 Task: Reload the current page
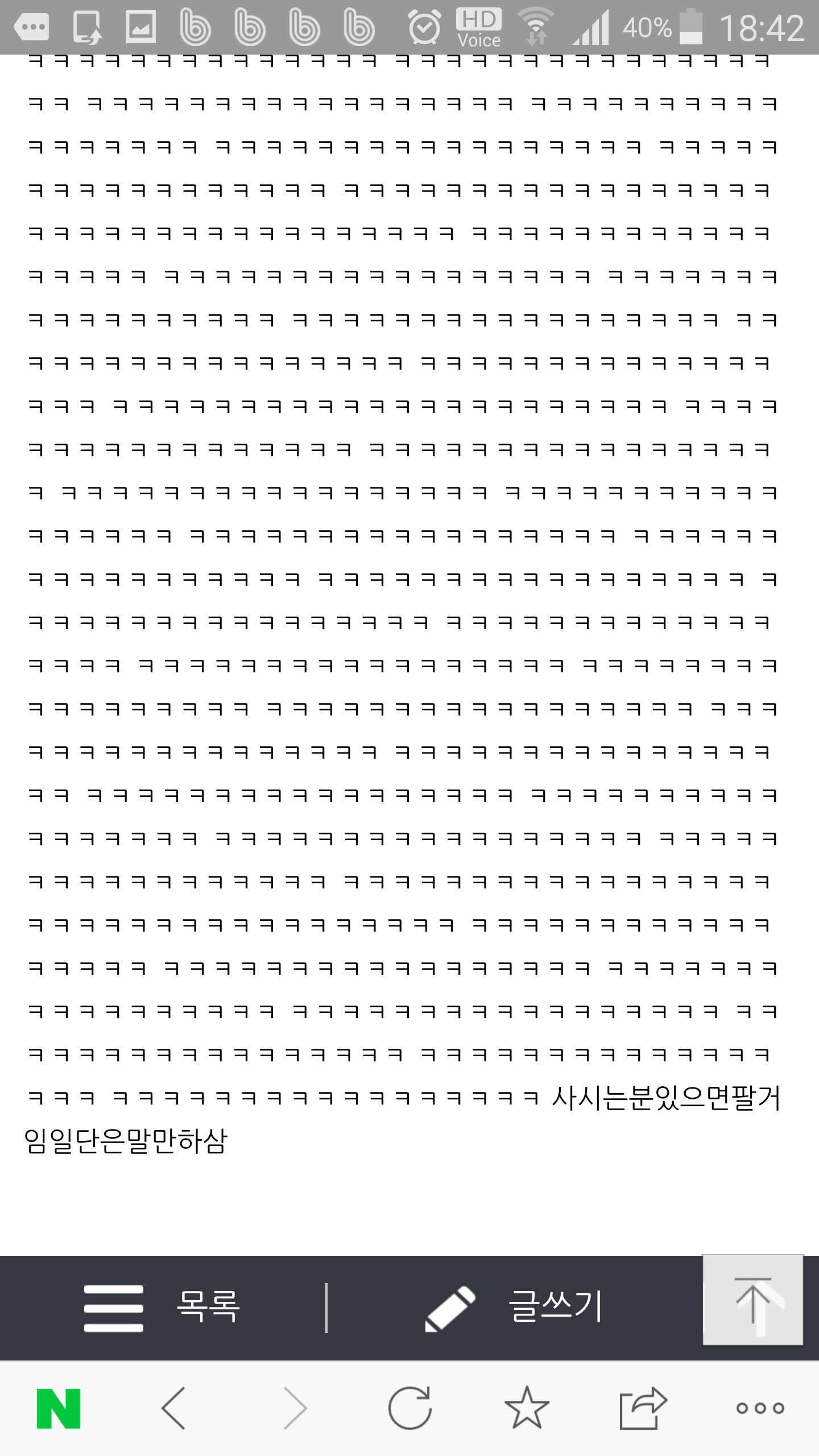tap(409, 1408)
